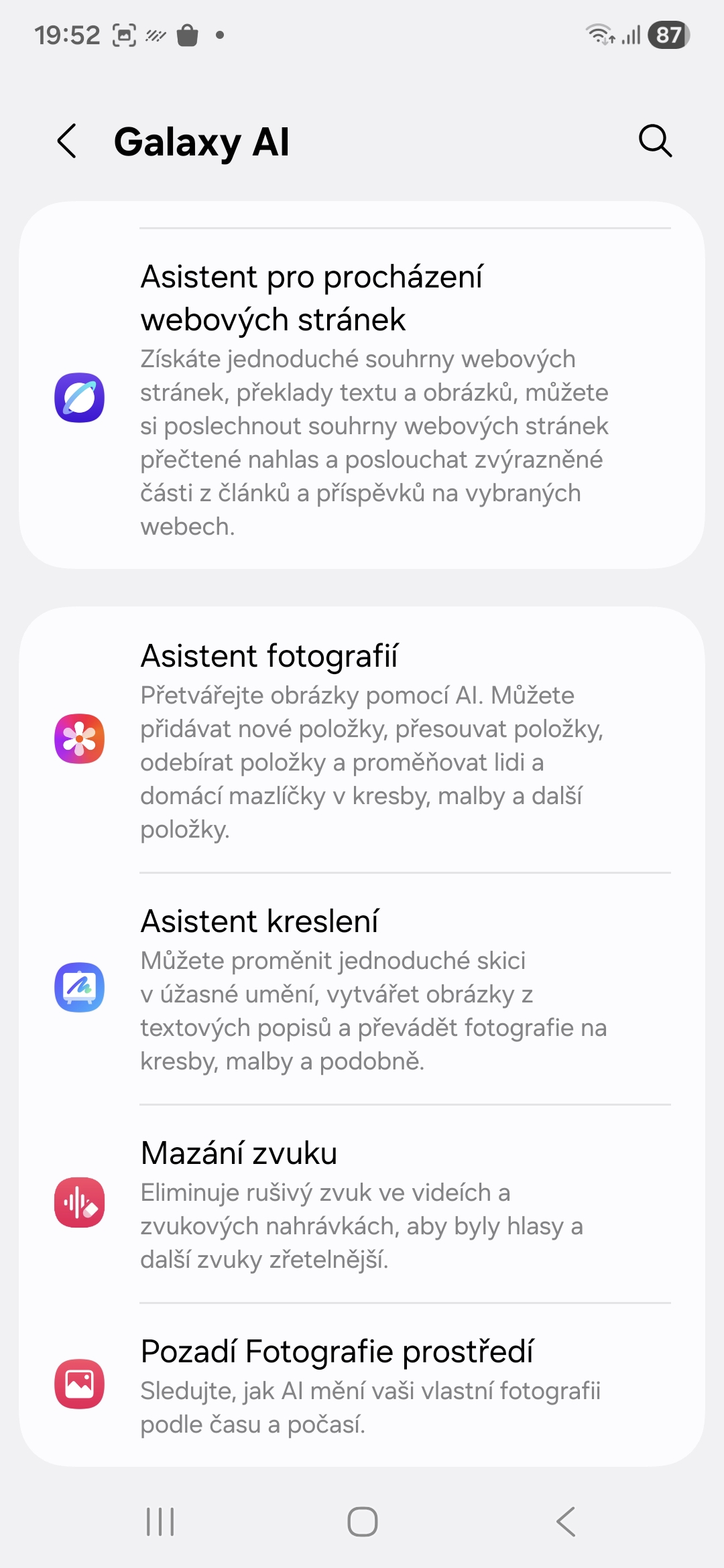Go back from Galaxy AI settings
Screen dimensions: 724x1568
point(67,141)
